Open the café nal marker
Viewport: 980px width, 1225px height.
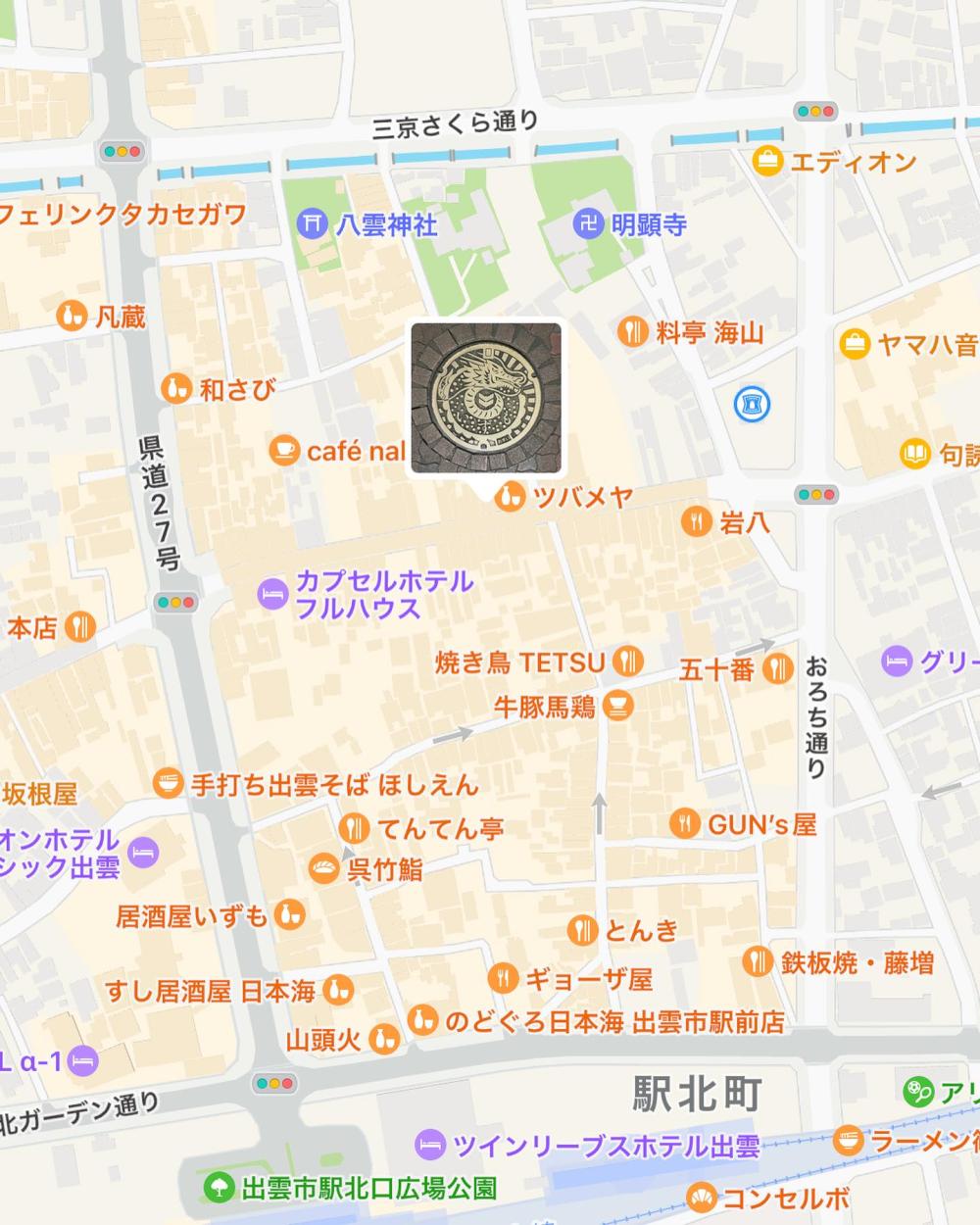pyautogui.click(x=284, y=451)
